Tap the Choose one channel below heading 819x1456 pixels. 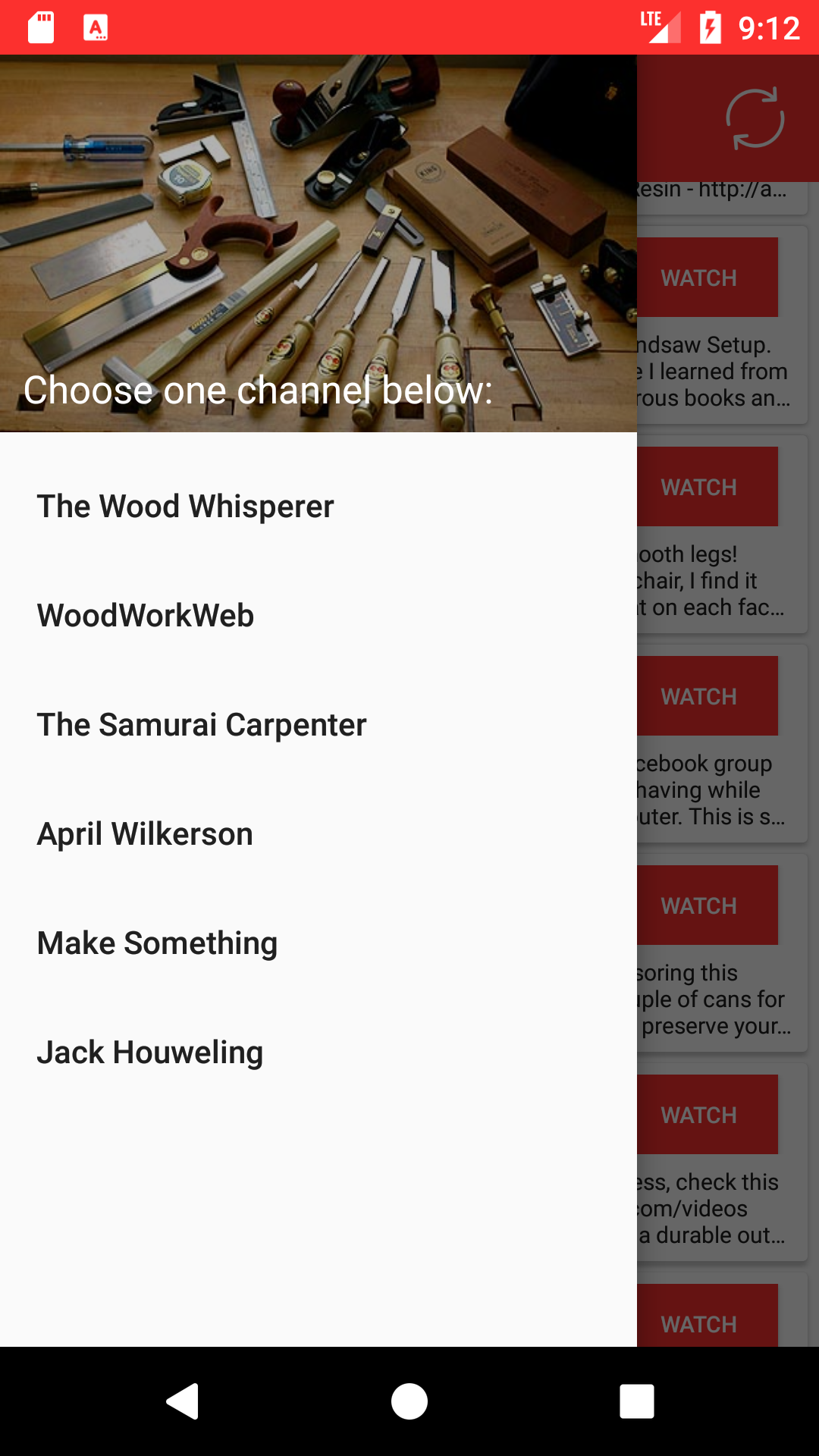[x=259, y=391]
